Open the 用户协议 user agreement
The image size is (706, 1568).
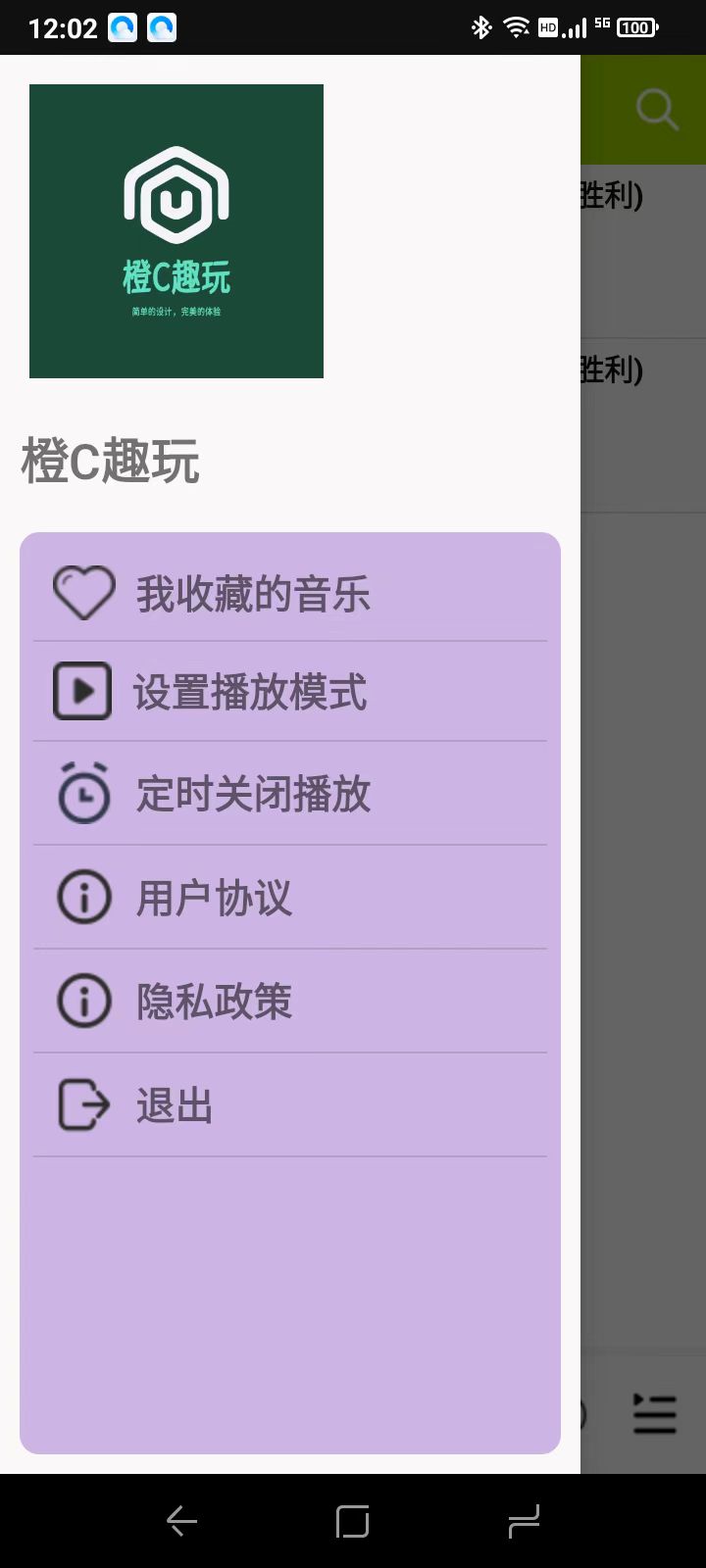[214, 897]
